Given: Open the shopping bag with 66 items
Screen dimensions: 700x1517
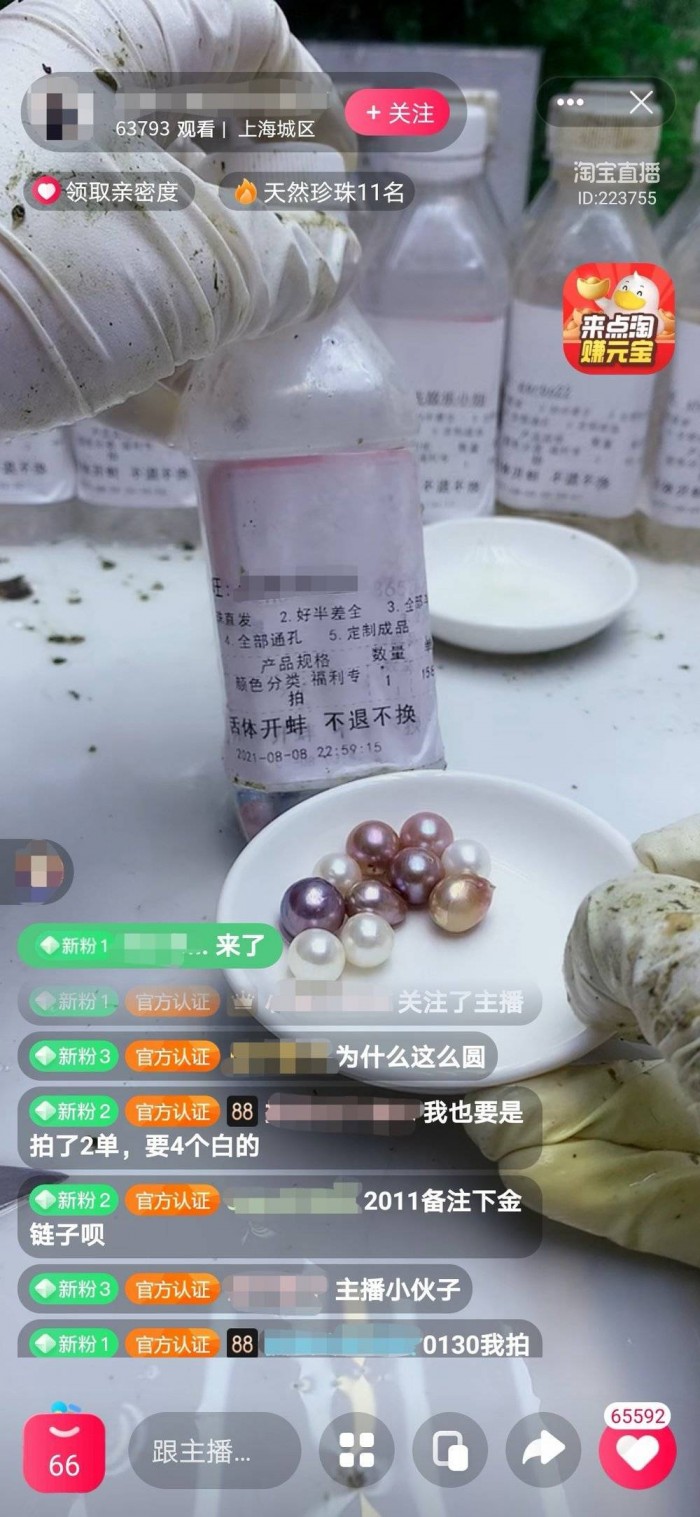Looking at the screenshot, I should coord(64,1453).
